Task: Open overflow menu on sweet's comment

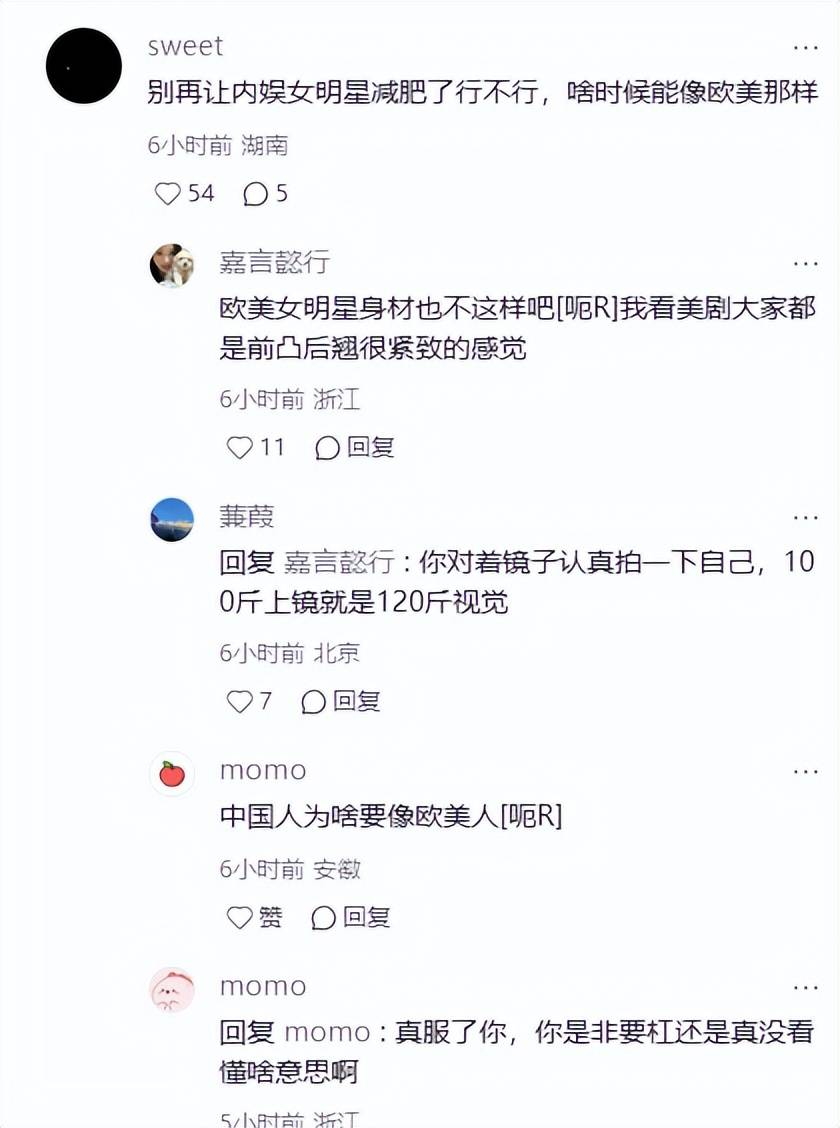Action: (806, 47)
